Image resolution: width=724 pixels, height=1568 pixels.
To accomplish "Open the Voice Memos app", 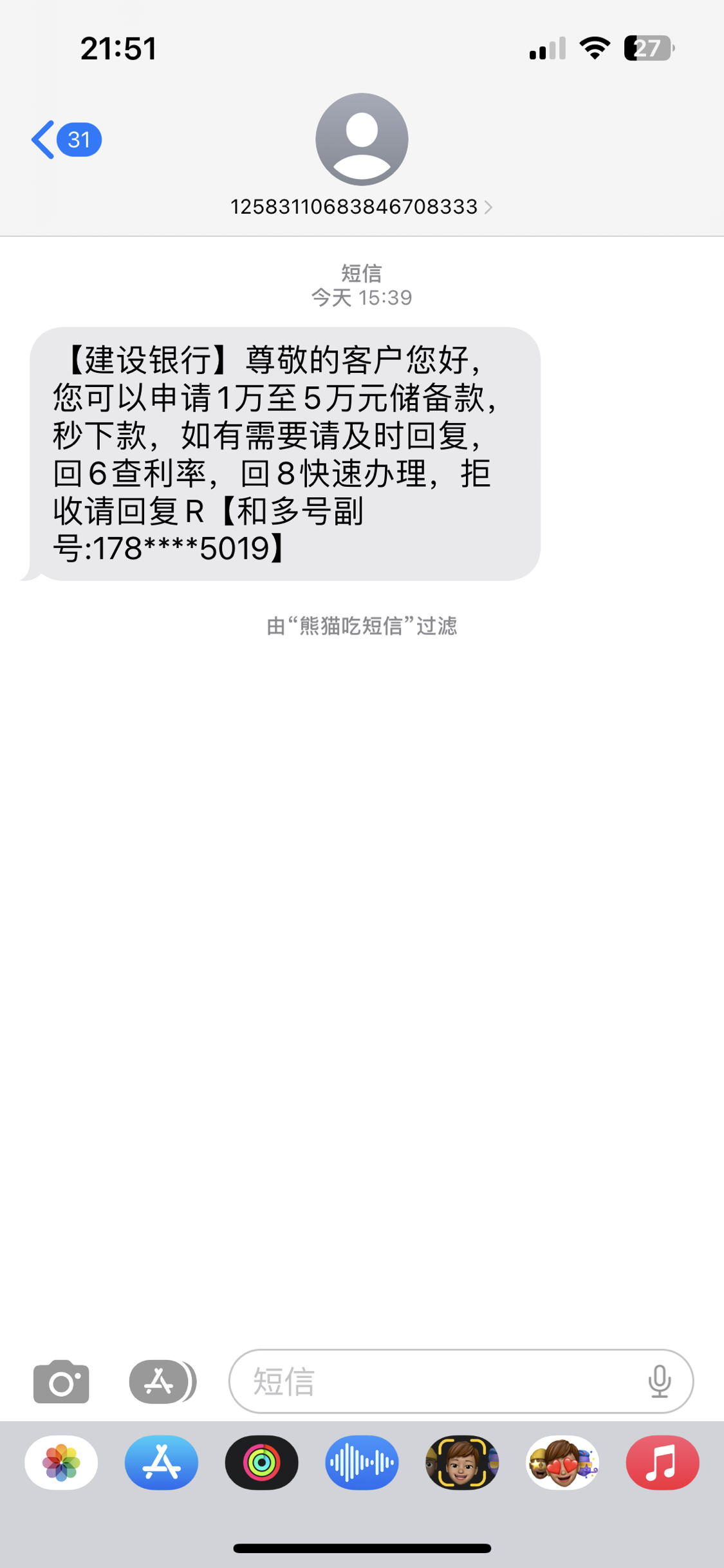I will [x=362, y=1463].
